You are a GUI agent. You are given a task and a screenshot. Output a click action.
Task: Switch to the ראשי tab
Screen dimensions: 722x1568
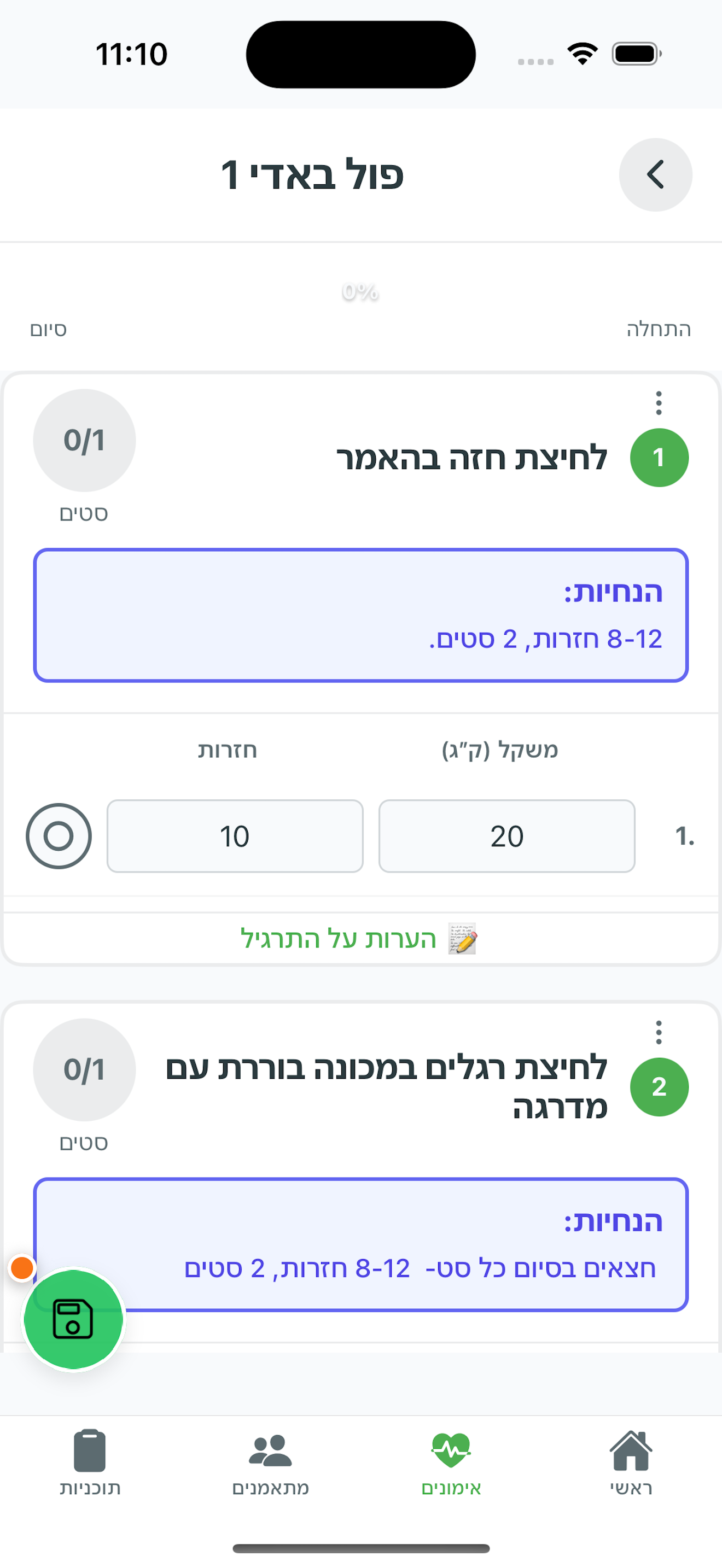631,1462
